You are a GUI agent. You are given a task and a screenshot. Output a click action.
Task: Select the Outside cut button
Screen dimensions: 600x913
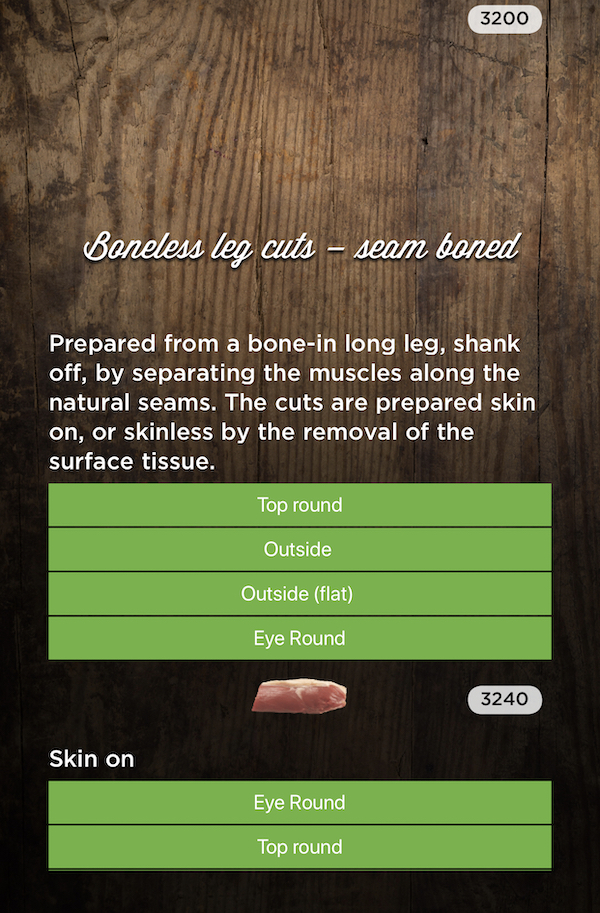pos(299,549)
